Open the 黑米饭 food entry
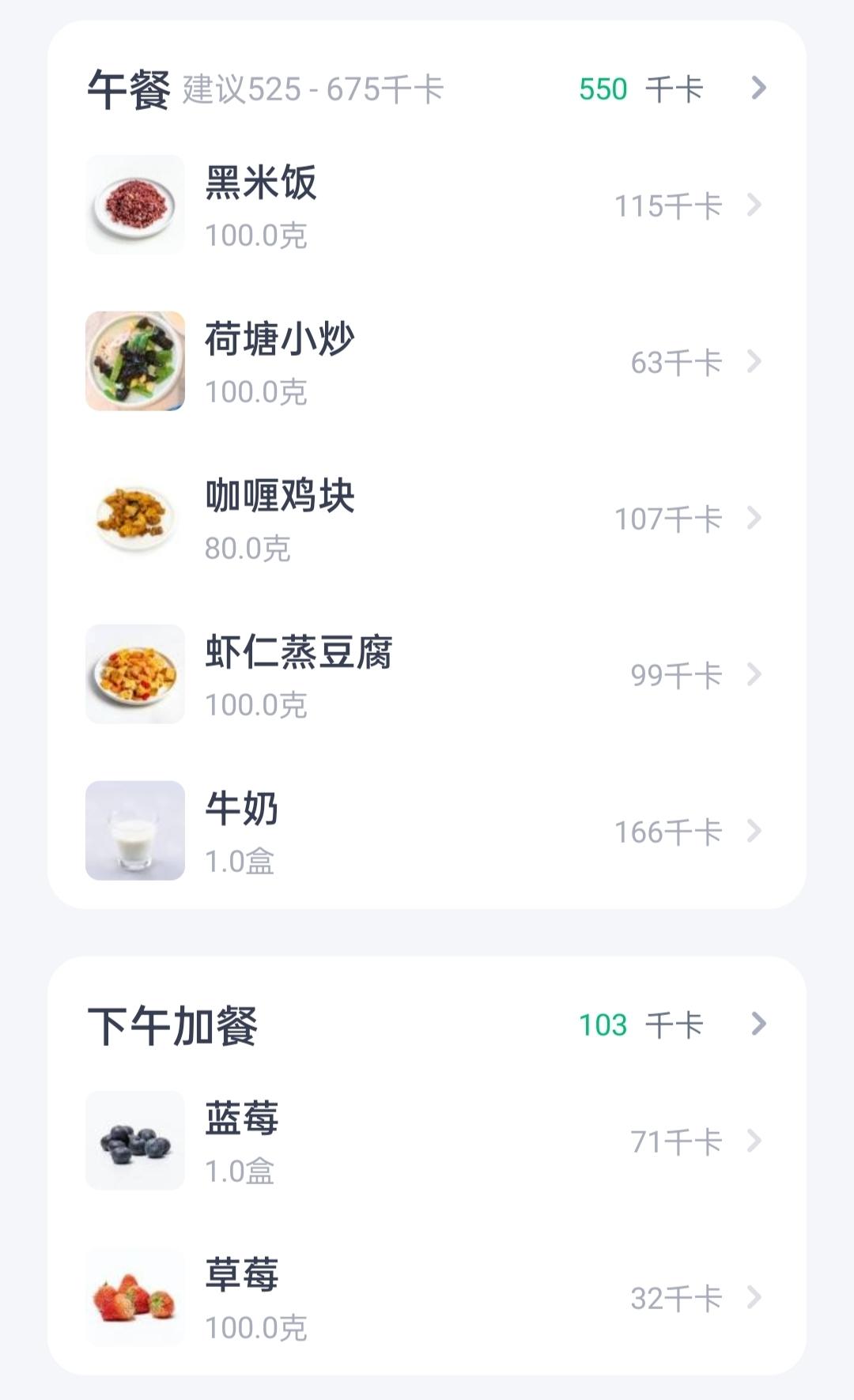Viewport: 854px width, 1400px height. [427, 206]
